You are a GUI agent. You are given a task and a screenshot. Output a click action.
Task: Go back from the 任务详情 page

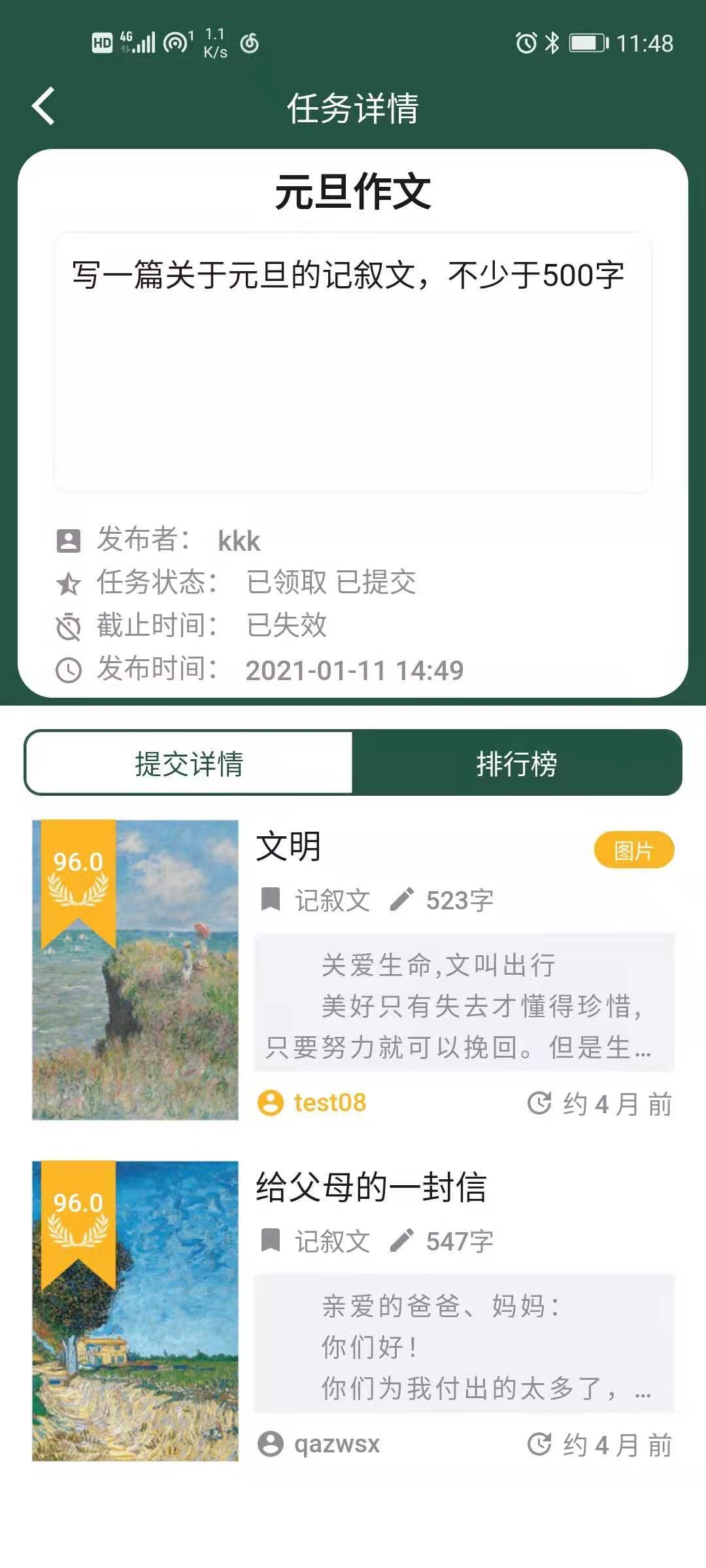click(x=43, y=106)
